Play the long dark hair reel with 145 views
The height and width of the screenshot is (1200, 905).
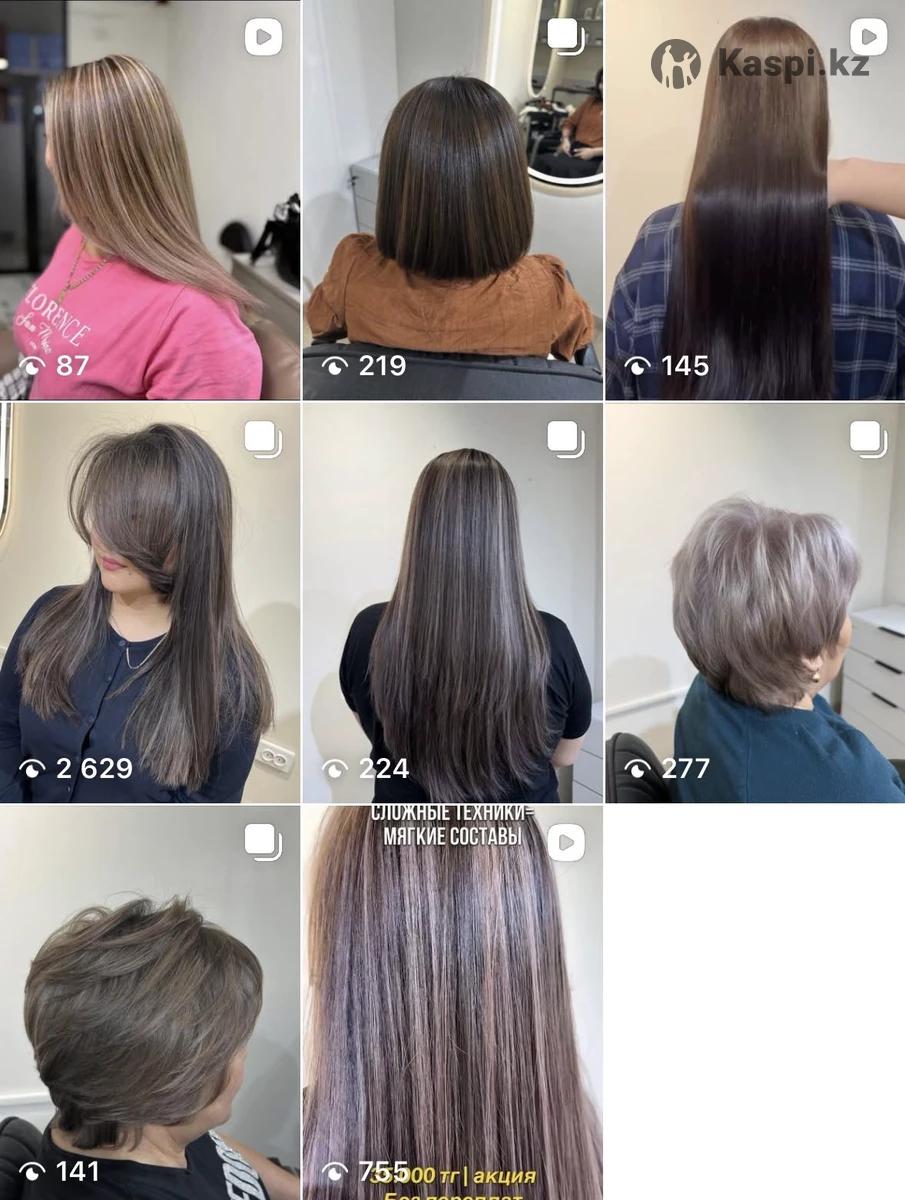pos(755,200)
